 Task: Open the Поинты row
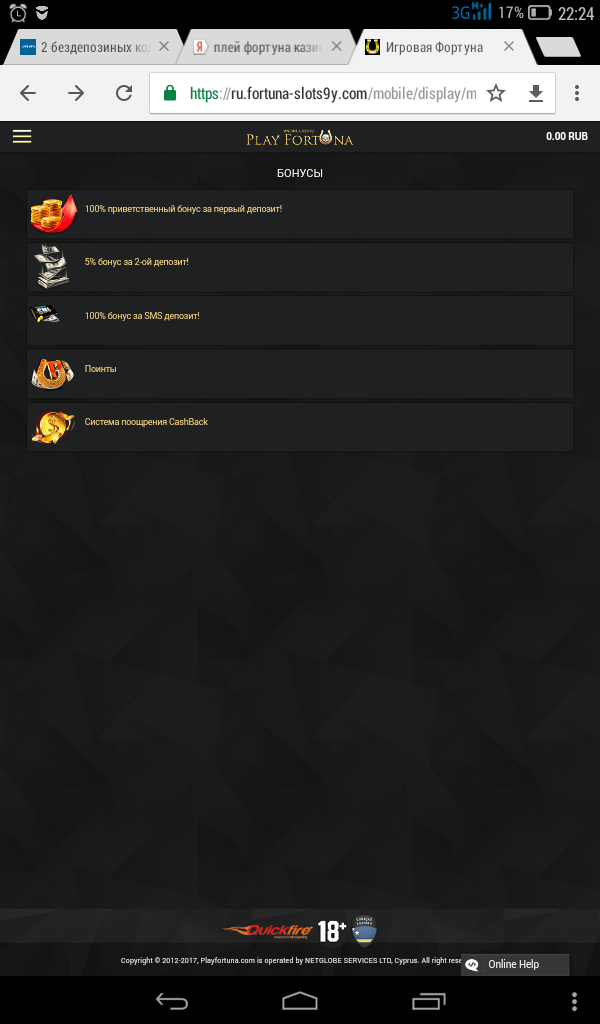(x=300, y=373)
